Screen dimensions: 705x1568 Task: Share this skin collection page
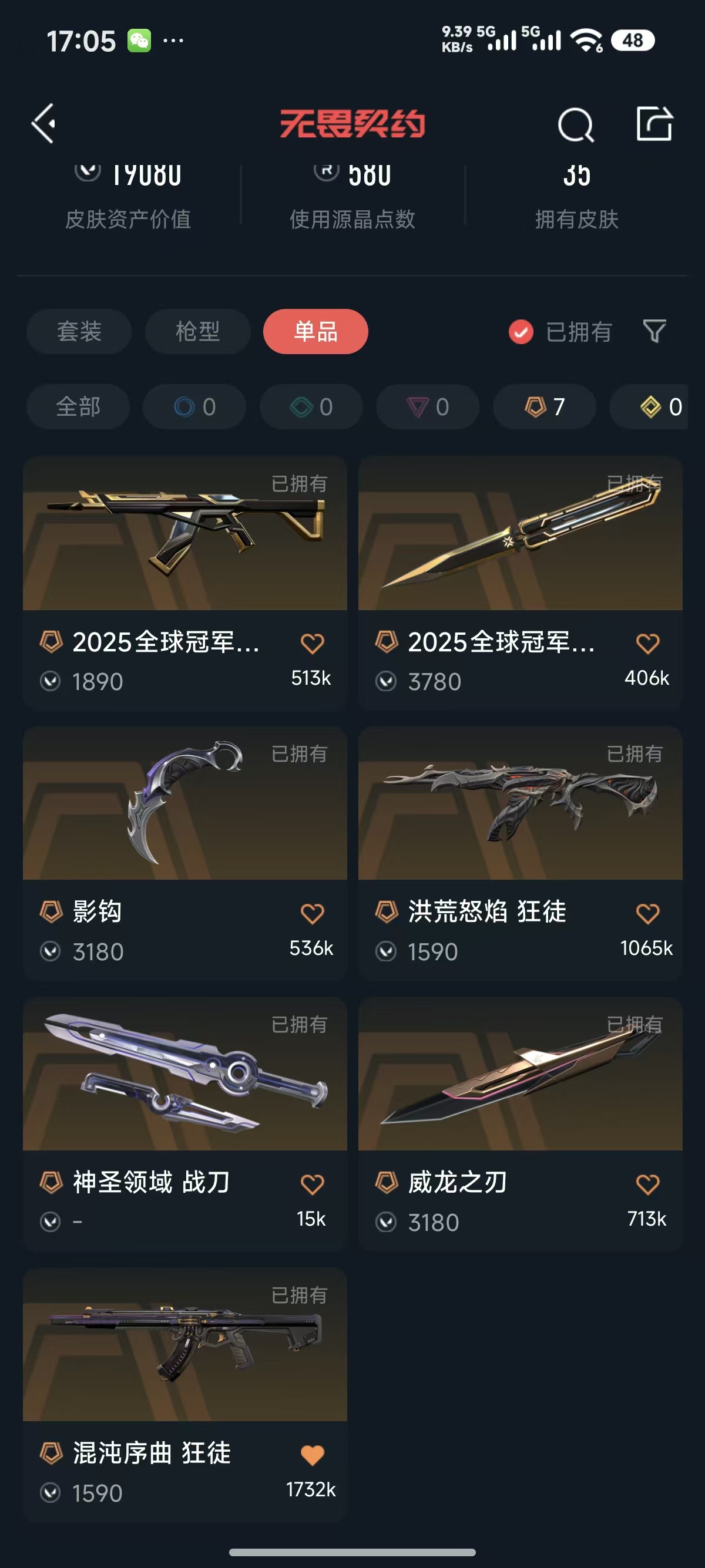[x=654, y=124]
